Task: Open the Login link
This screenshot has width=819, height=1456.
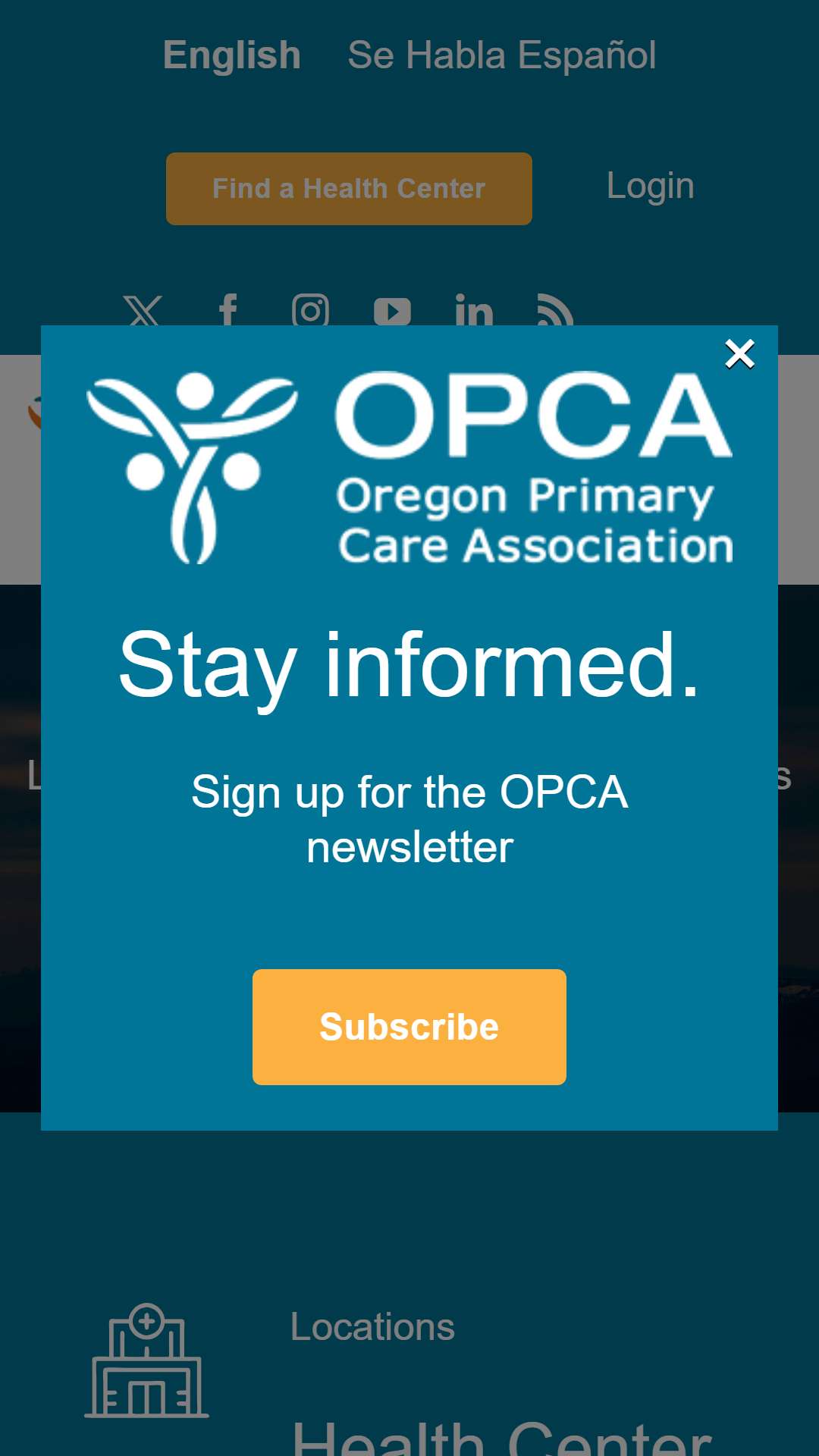Action: coord(650,186)
